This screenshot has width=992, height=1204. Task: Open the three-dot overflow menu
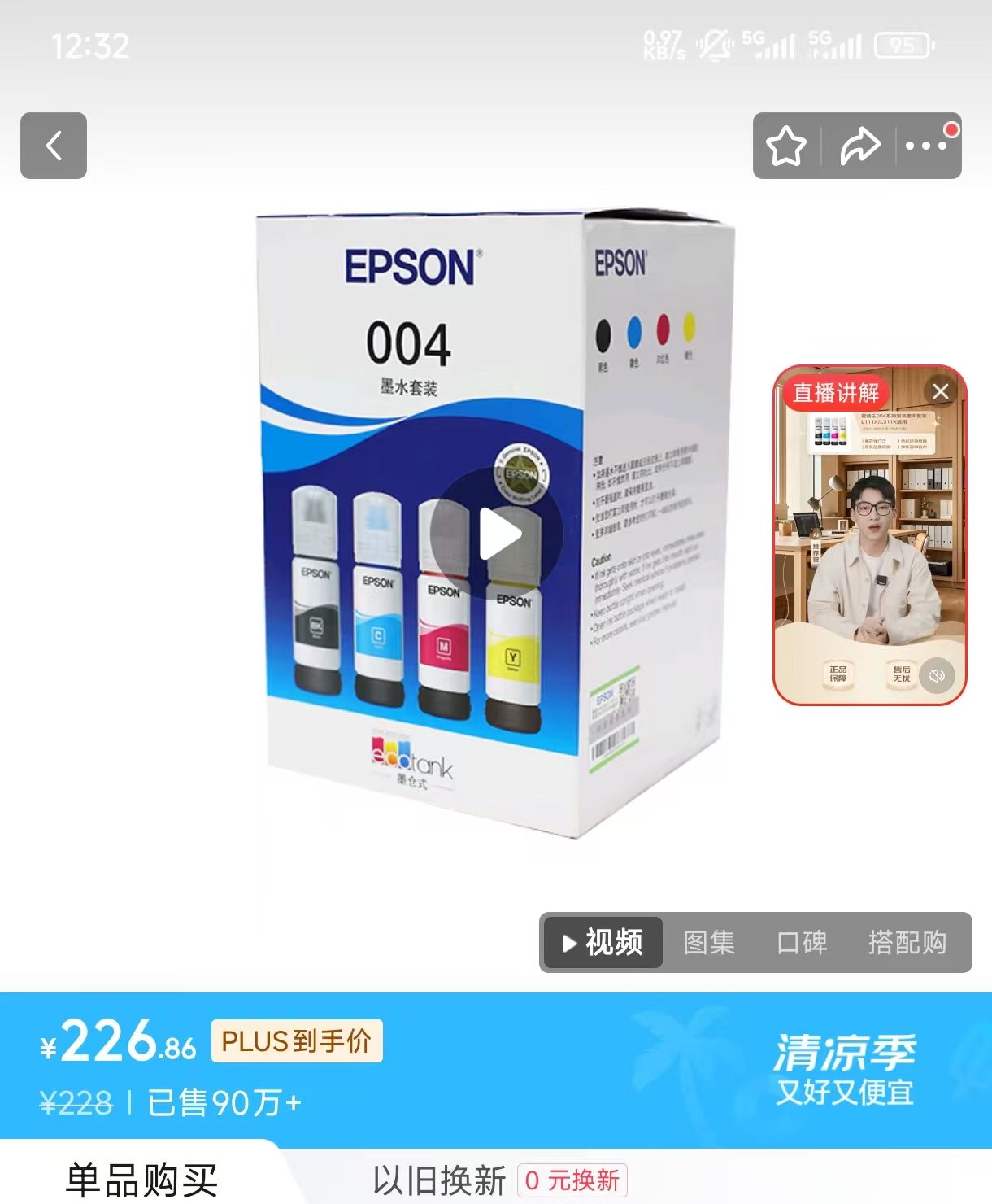pos(926,146)
